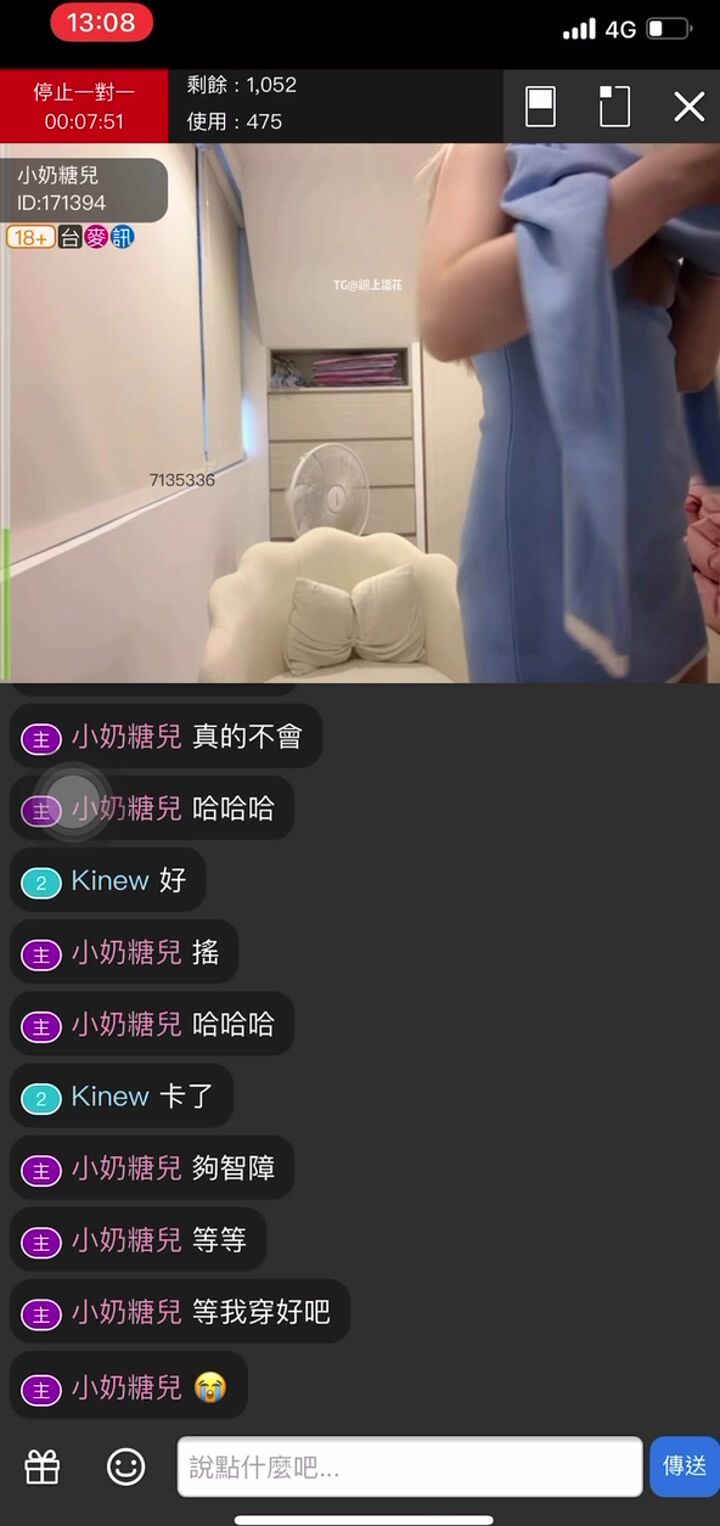
Task: Switch to picture-in-picture video layout
Action: point(614,106)
